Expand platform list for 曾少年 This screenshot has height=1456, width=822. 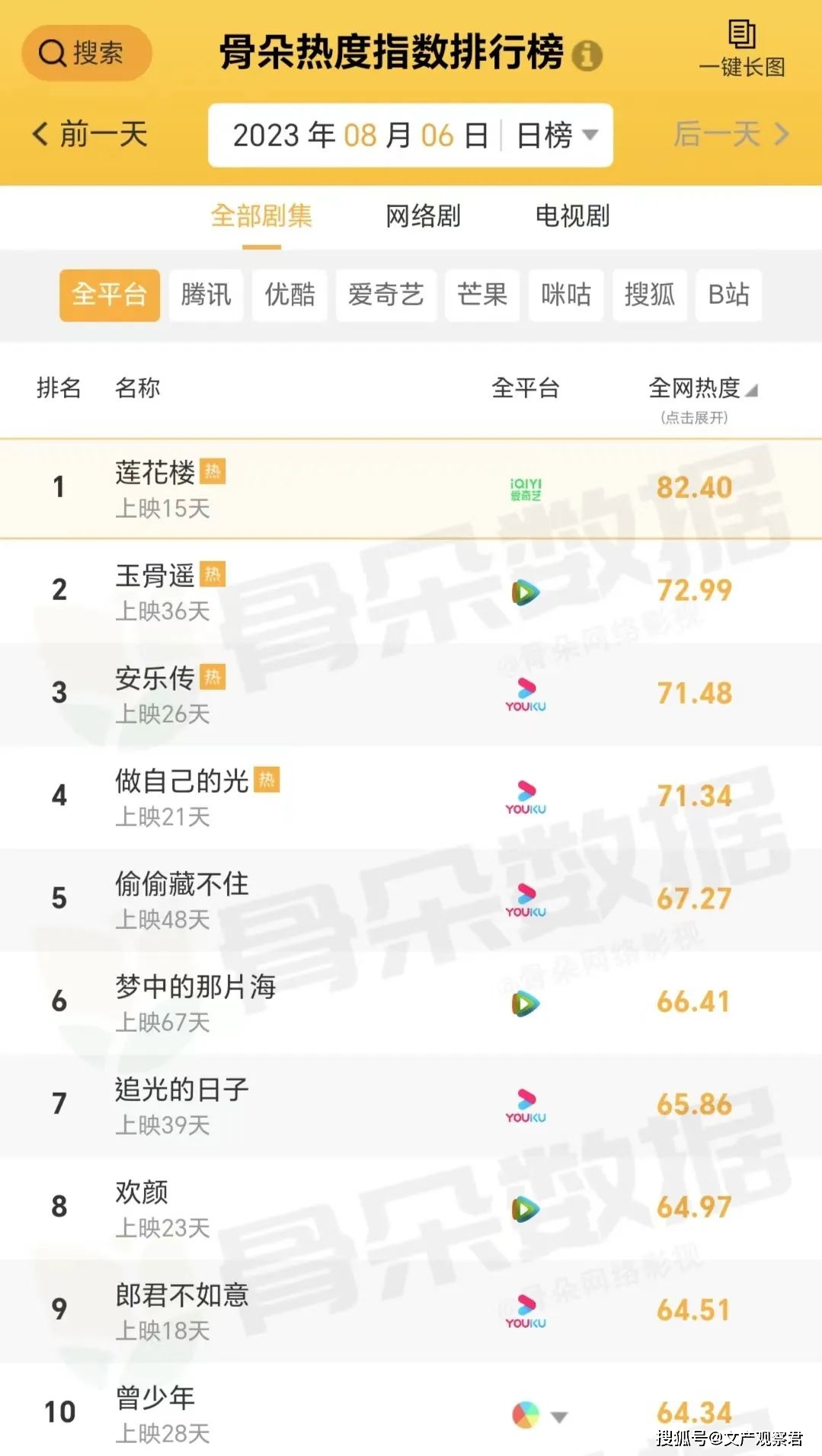click(x=559, y=1417)
